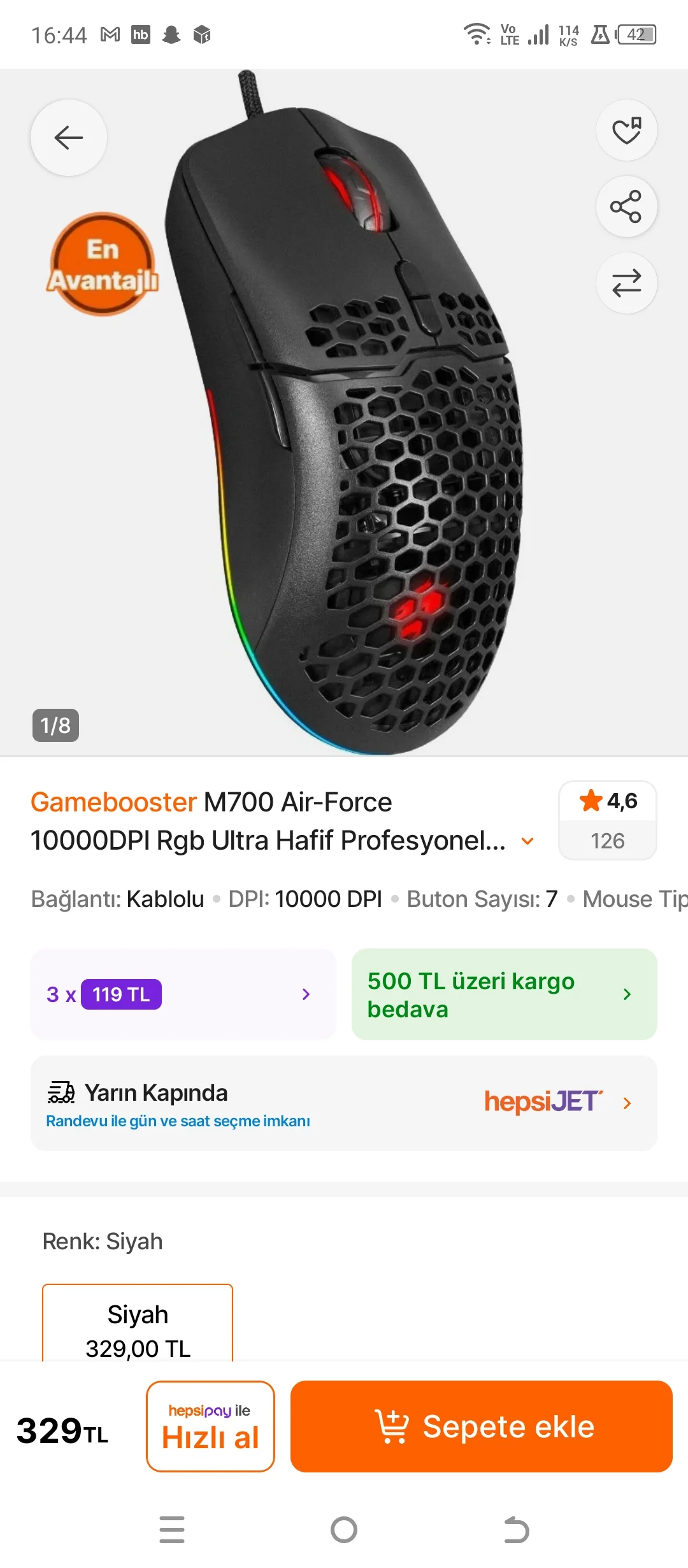
Task: Tap Hızlı al with hepsipay
Action: click(x=210, y=1426)
